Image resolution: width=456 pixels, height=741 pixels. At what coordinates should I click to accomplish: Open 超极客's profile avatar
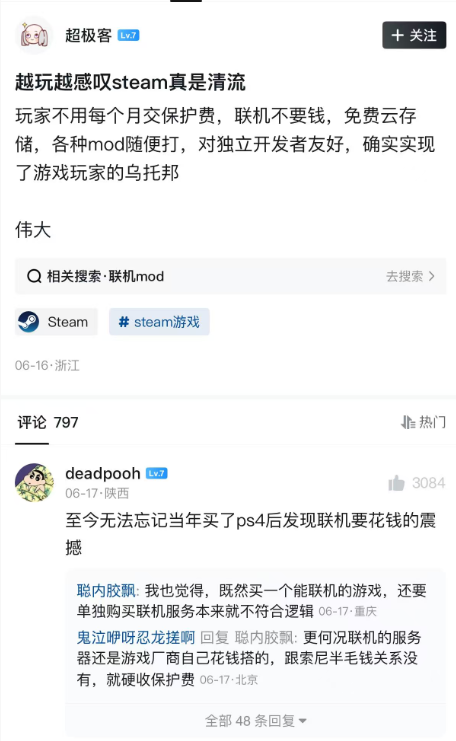point(34,35)
